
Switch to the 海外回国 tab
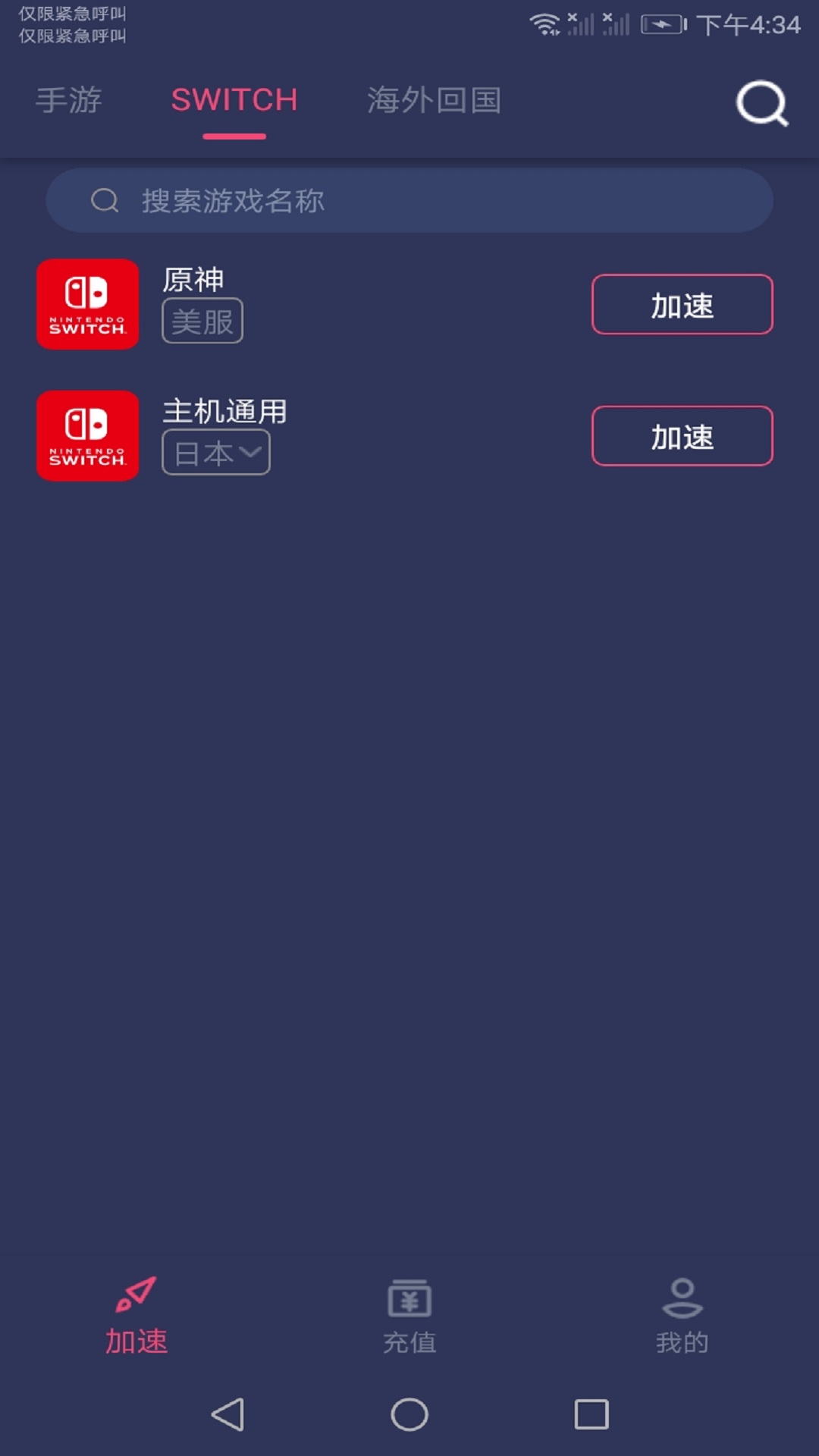pos(433,100)
